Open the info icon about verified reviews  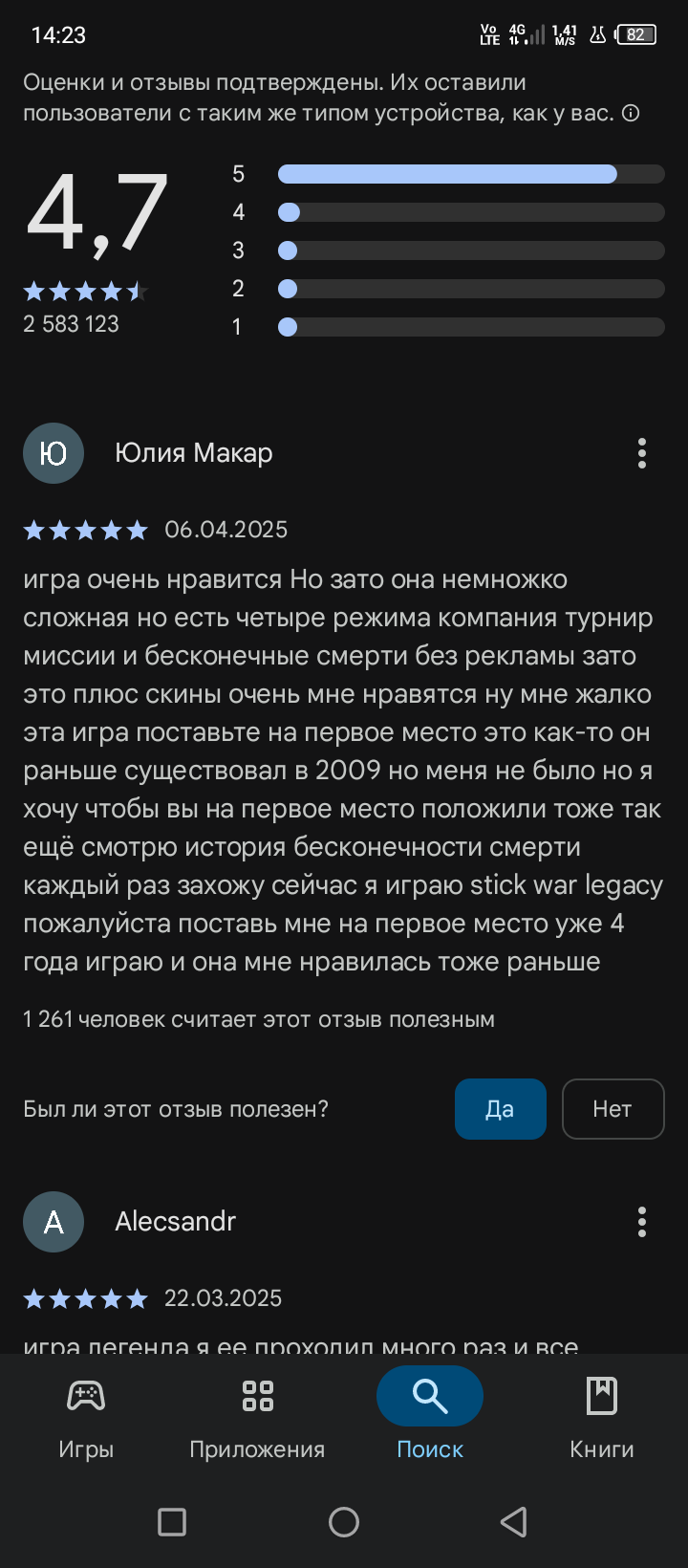click(x=631, y=114)
